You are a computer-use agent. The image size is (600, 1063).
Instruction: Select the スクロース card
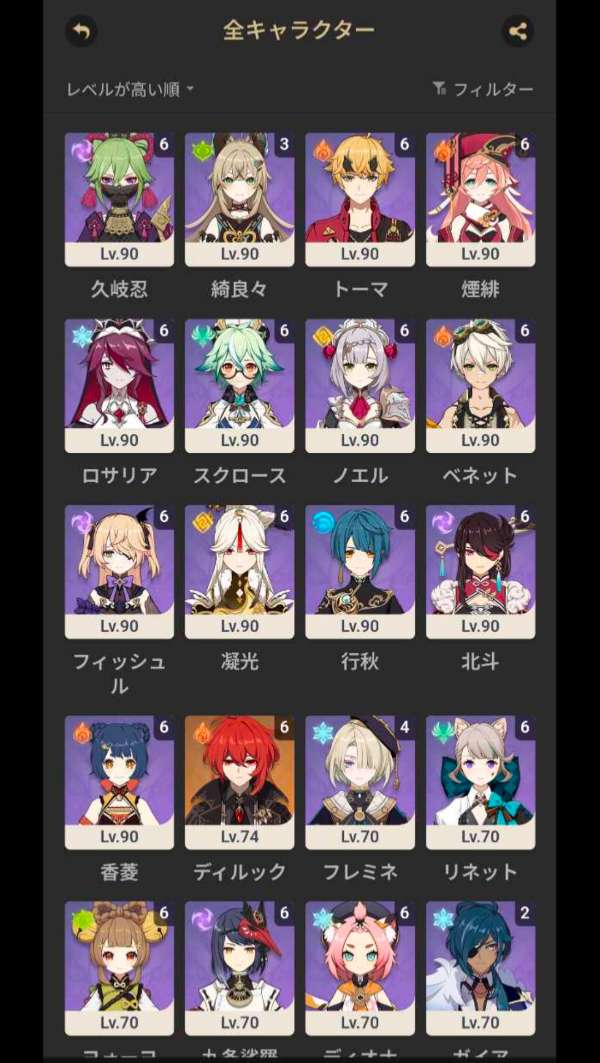[239, 386]
